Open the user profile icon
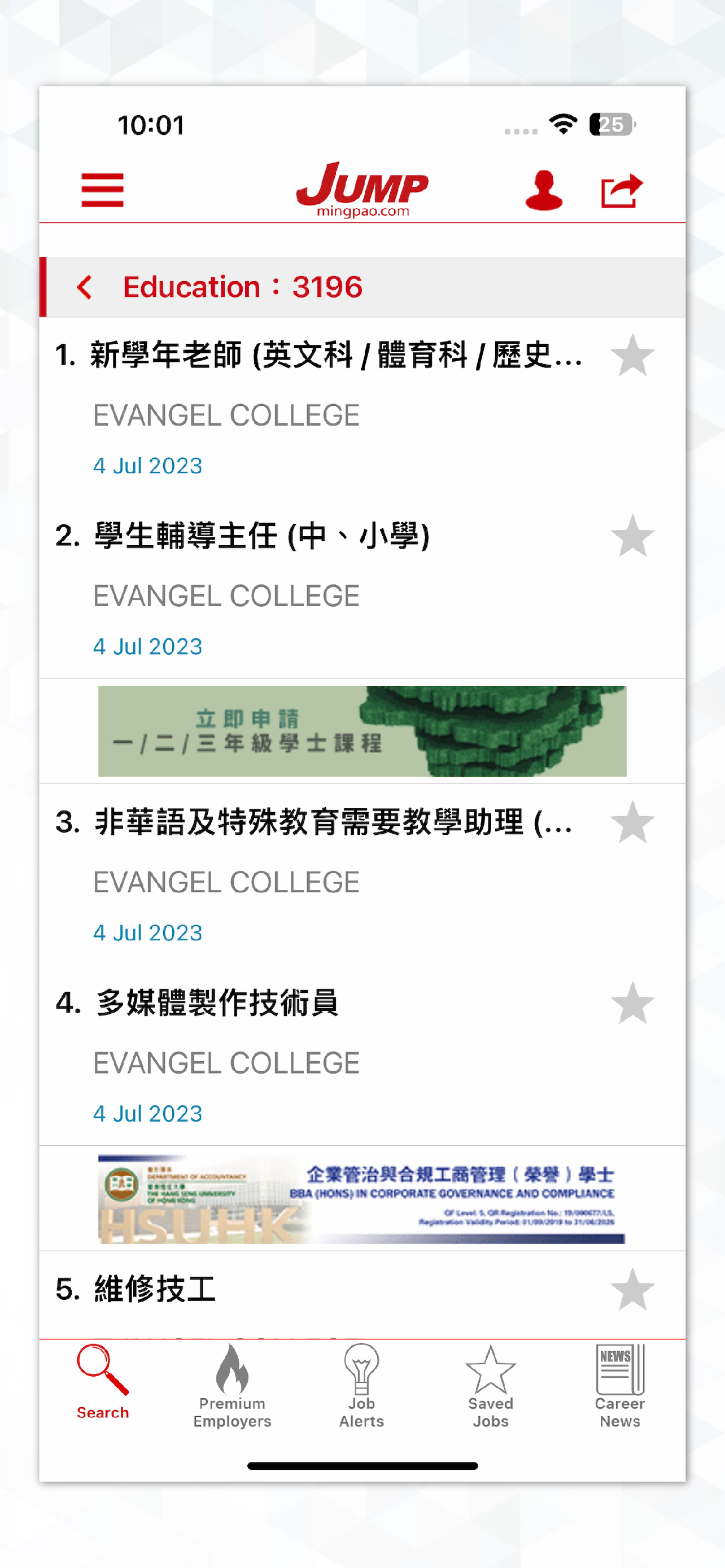The height and width of the screenshot is (1568, 725). (x=544, y=190)
